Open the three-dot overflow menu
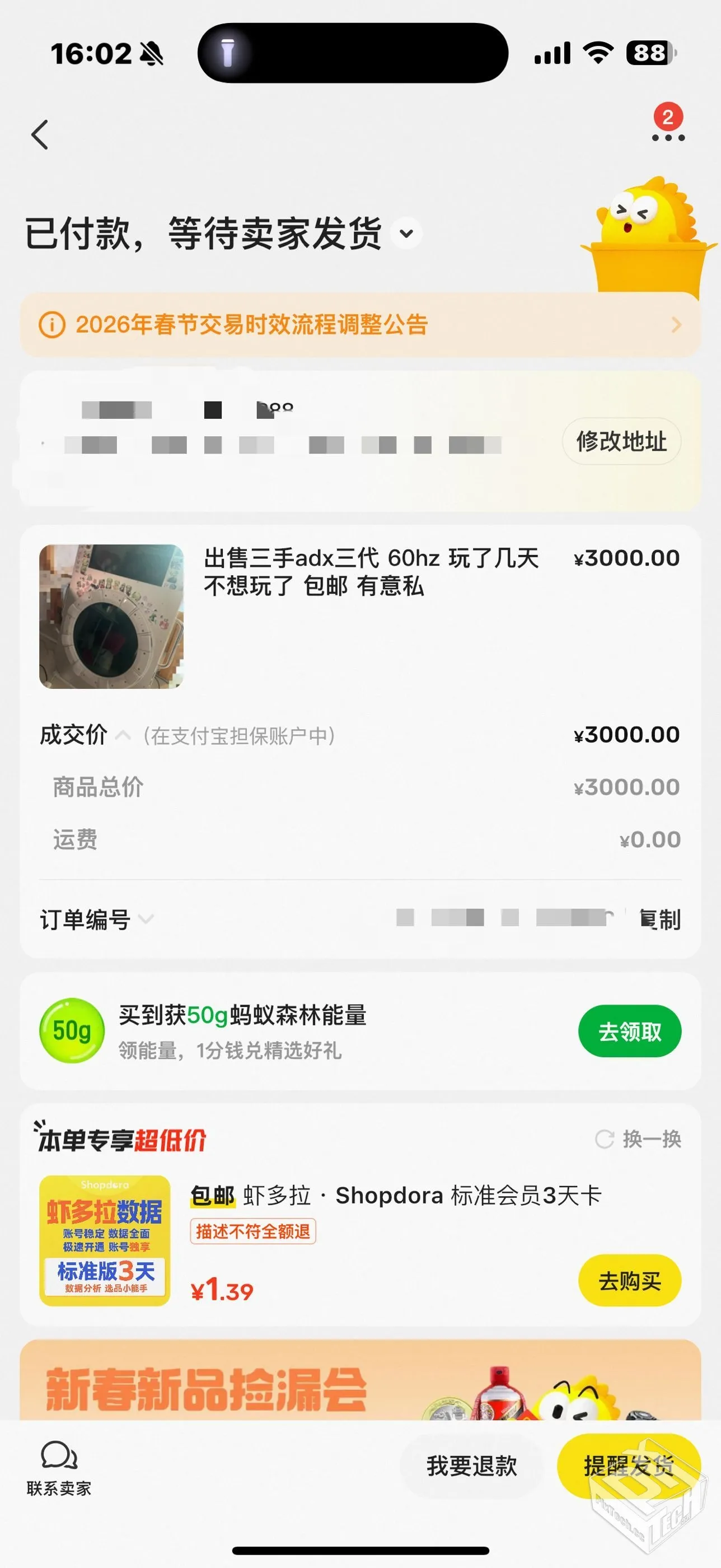Image resolution: width=721 pixels, height=1568 pixels. tap(667, 138)
